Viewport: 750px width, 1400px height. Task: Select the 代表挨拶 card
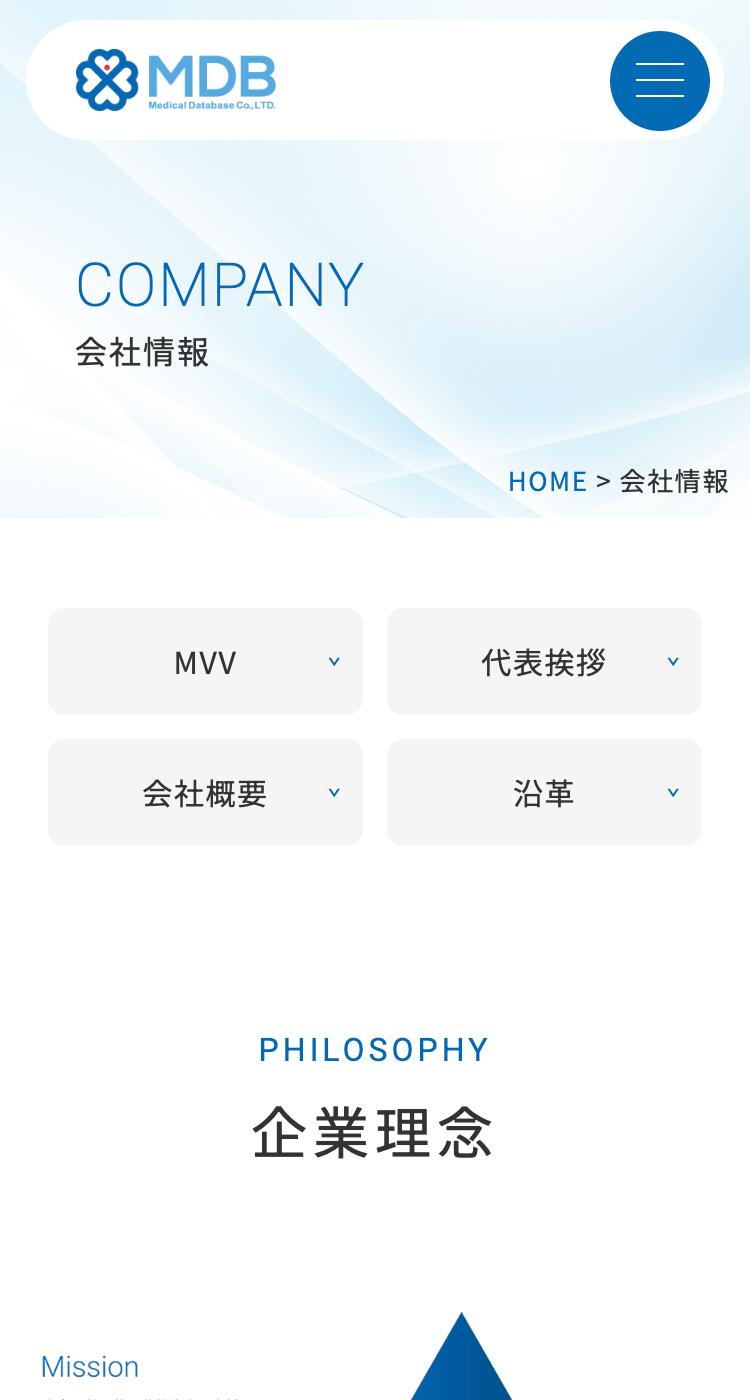tap(544, 662)
